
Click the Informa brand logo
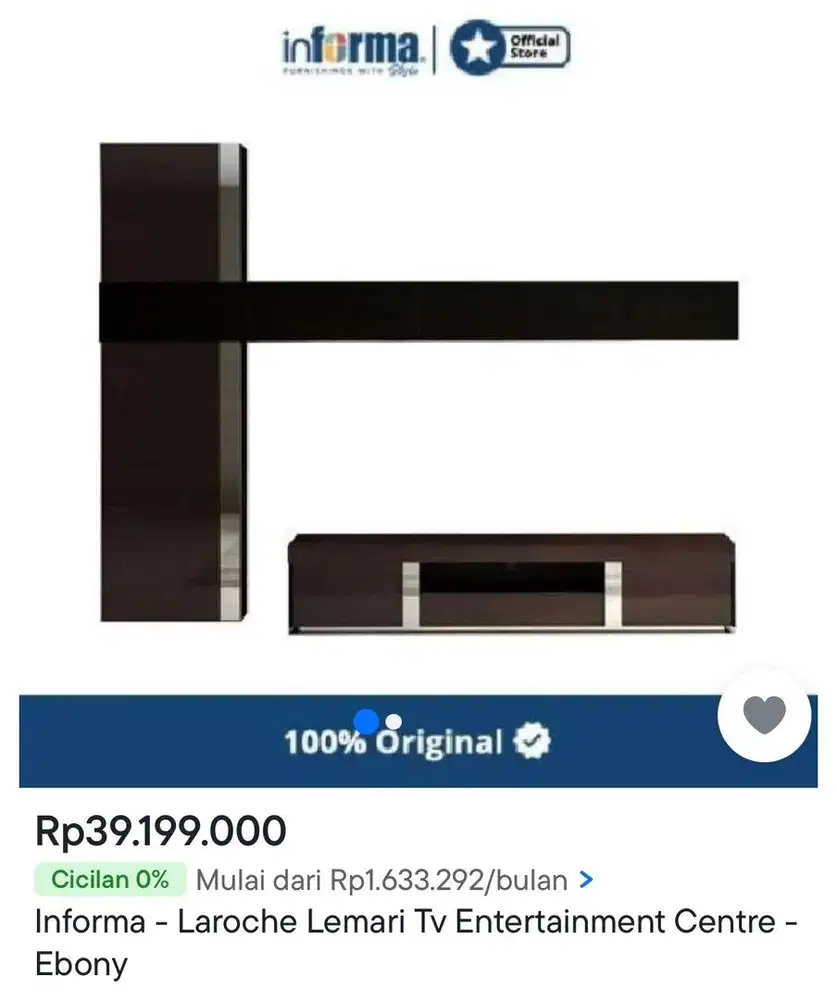pyautogui.click(x=348, y=46)
